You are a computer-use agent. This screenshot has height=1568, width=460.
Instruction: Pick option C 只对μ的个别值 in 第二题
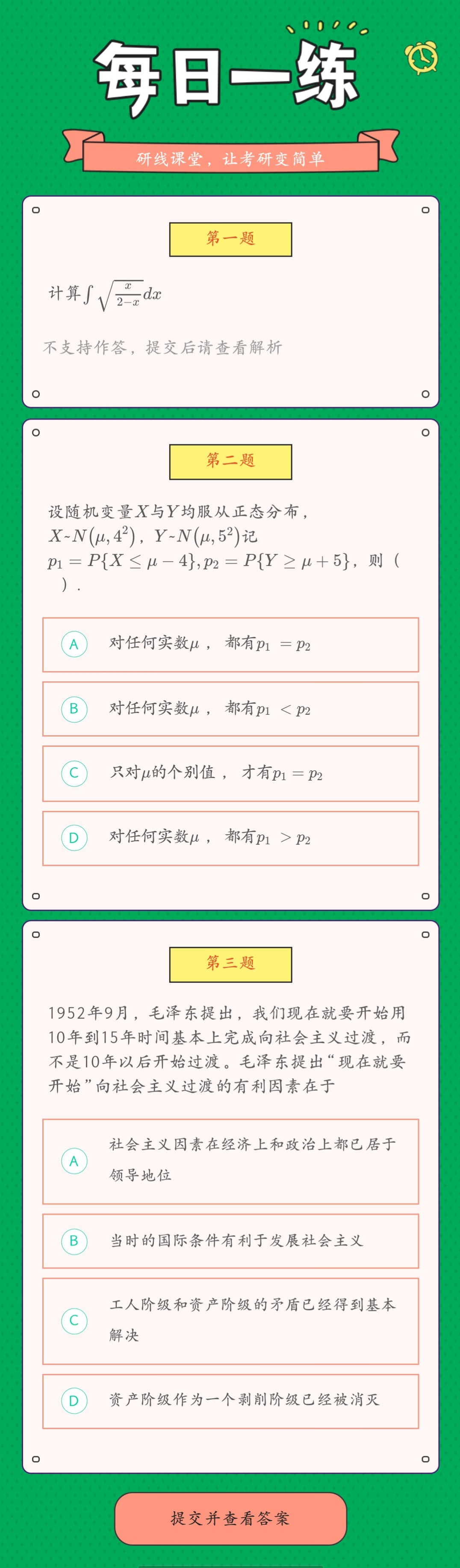[230, 774]
